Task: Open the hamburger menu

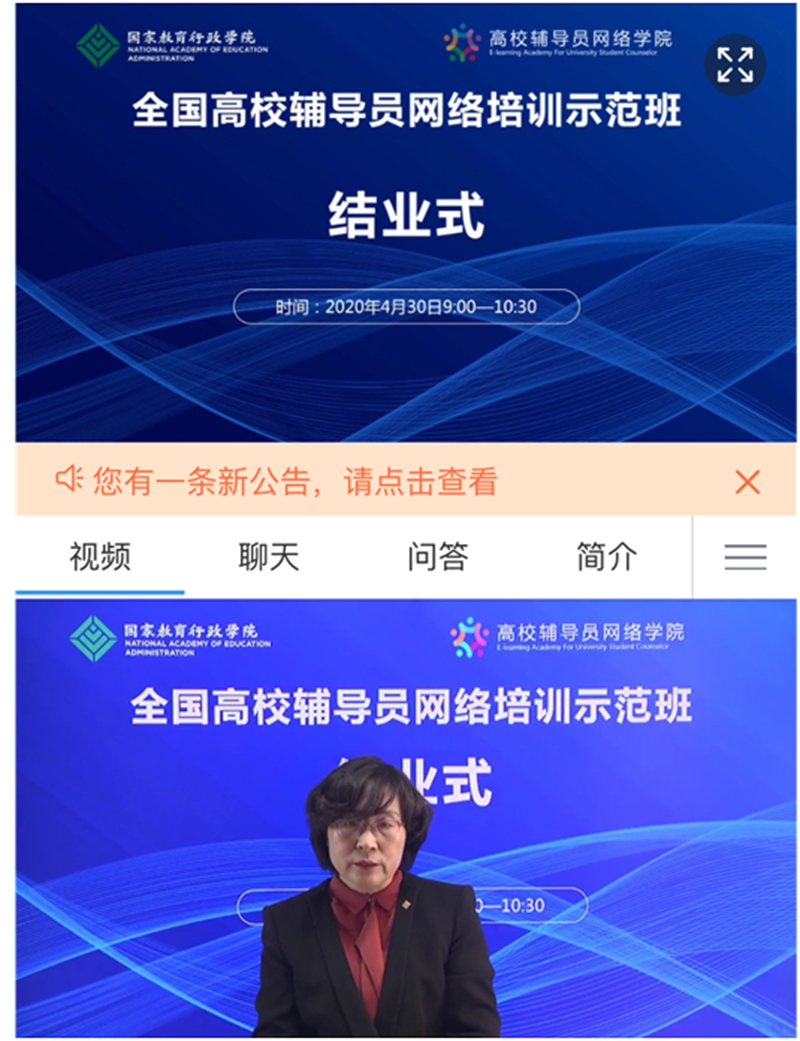Action: coord(745,557)
